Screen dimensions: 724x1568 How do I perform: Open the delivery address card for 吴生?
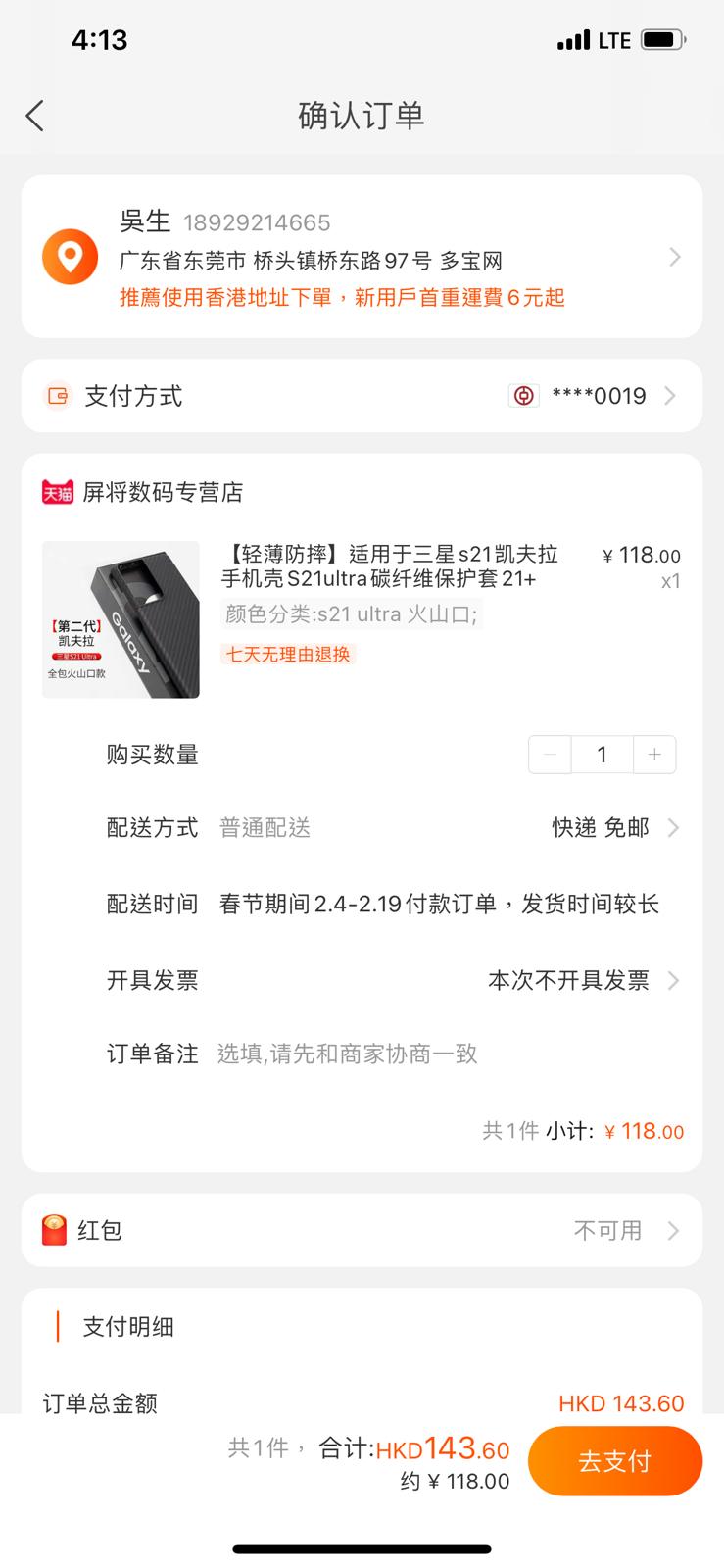tap(362, 257)
